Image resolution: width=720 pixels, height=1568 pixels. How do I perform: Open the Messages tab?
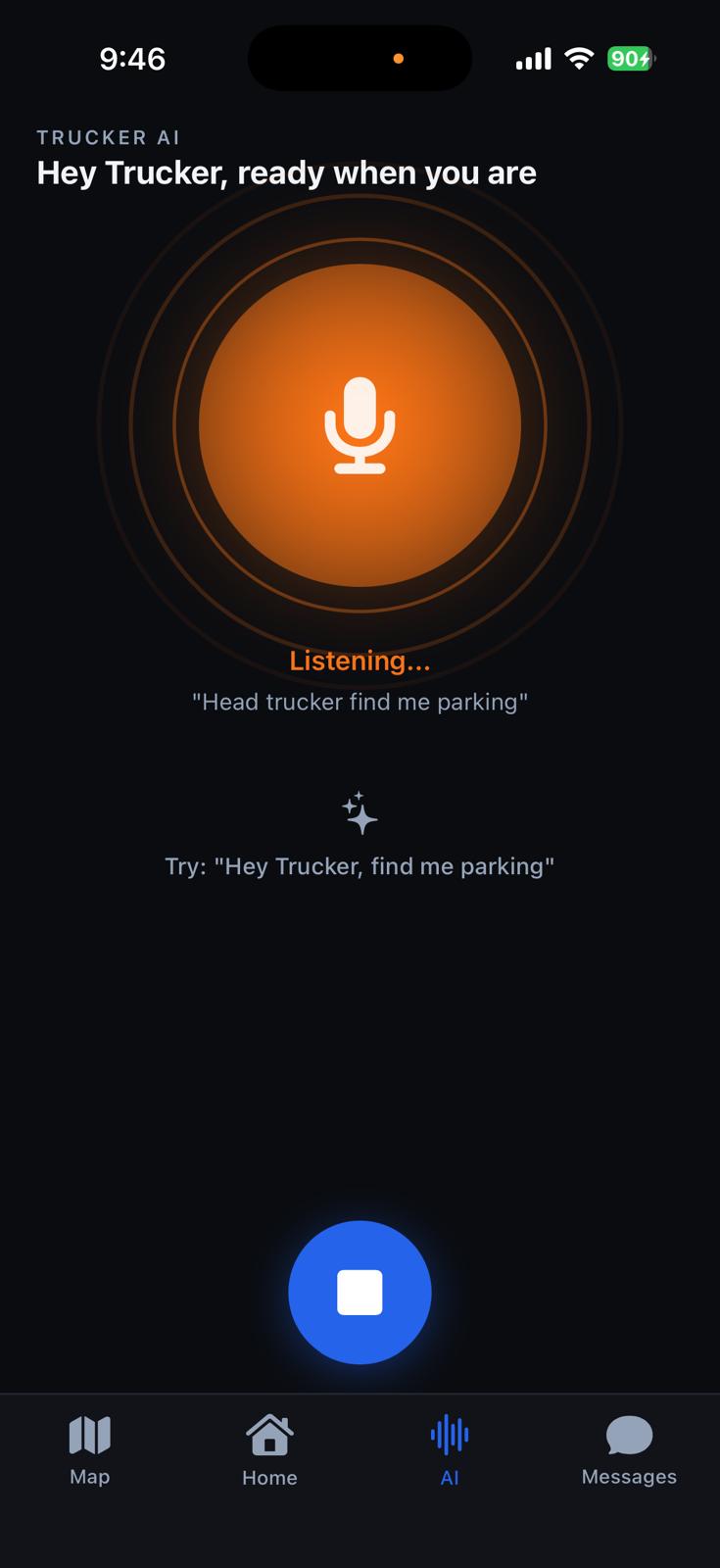point(629,1450)
